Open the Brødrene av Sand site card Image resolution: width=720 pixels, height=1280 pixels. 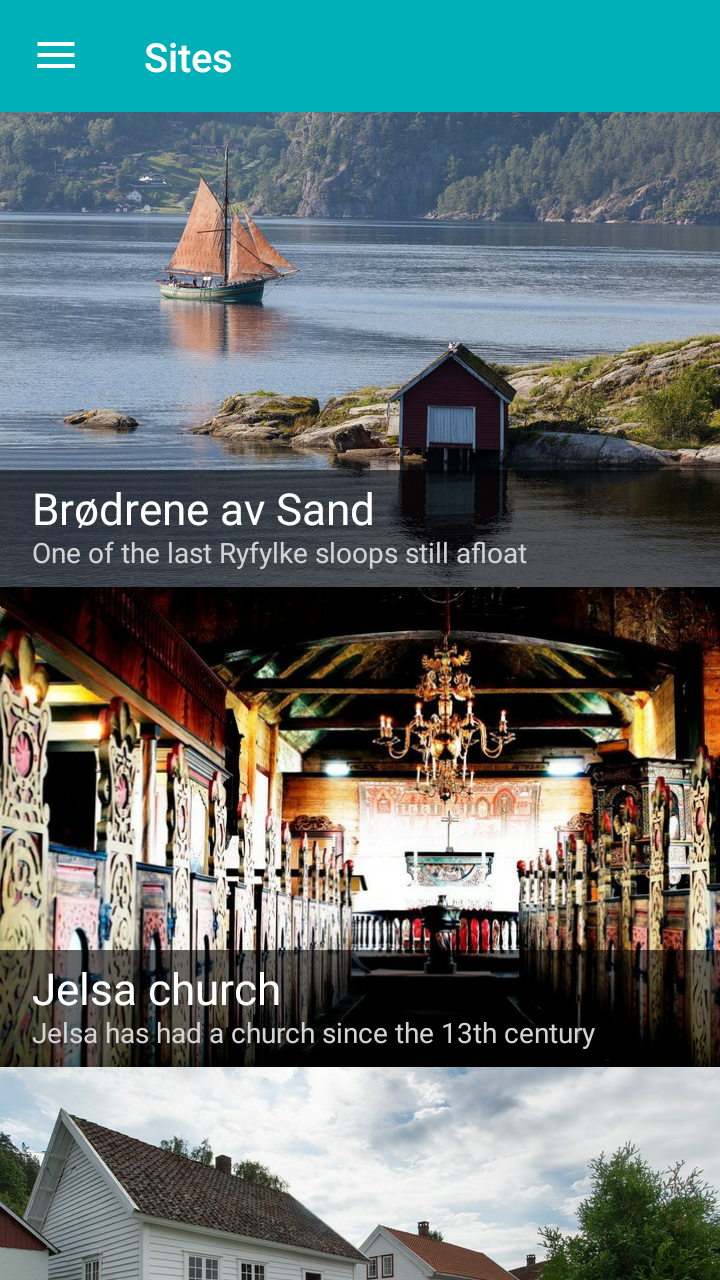point(360,349)
